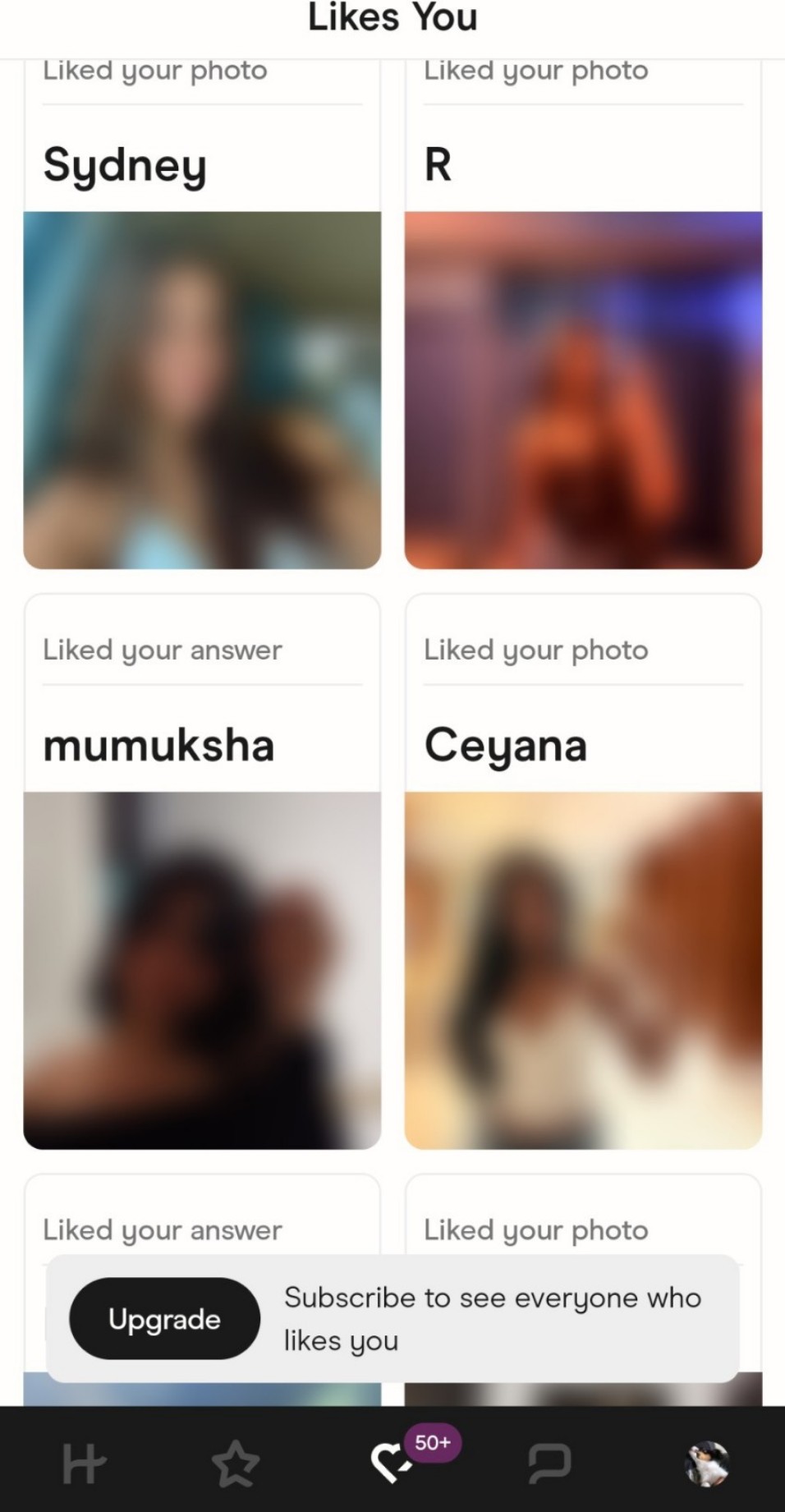The height and width of the screenshot is (1512, 785).
Task: Switch to the Standouts star tab
Action: [x=236, y=1464]
